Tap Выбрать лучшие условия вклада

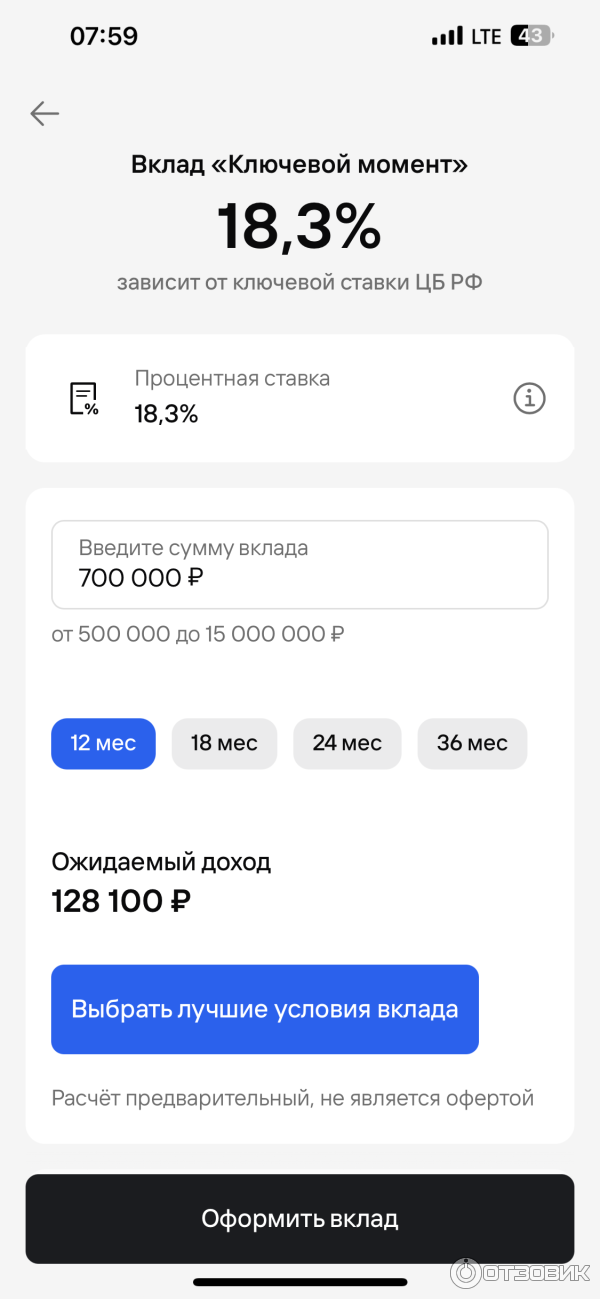tap(265, 1009)
